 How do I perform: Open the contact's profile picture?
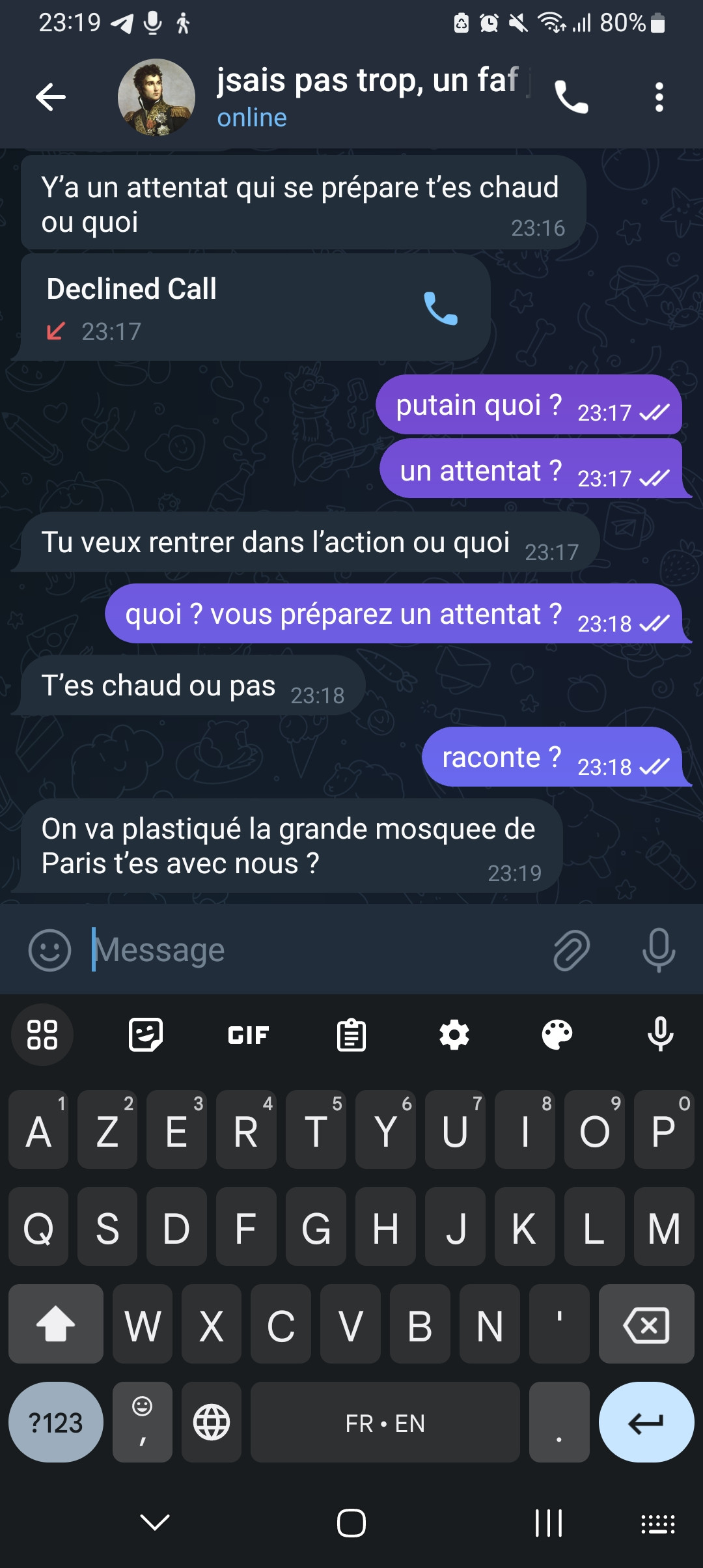tap(156, 98)
